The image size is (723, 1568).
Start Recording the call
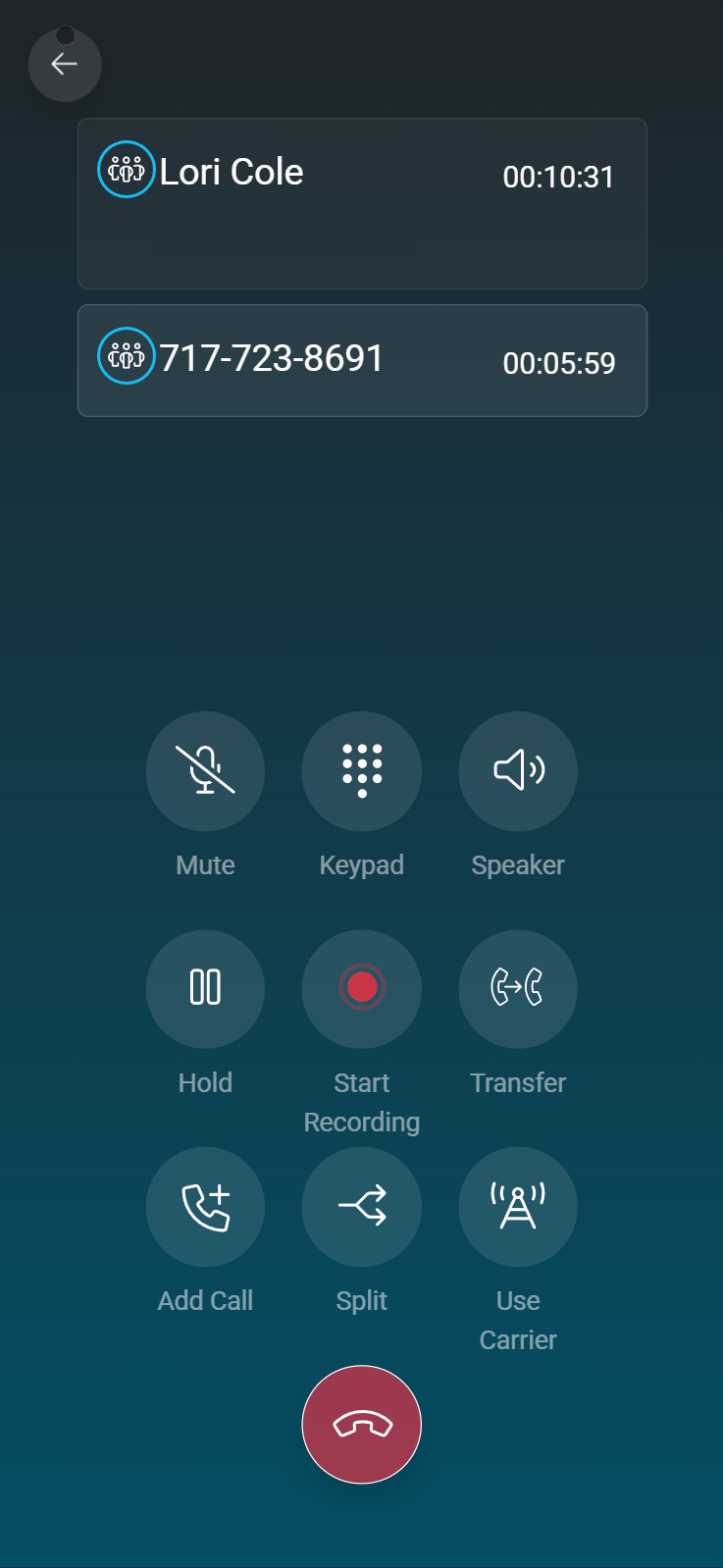[x=361, y=988]
